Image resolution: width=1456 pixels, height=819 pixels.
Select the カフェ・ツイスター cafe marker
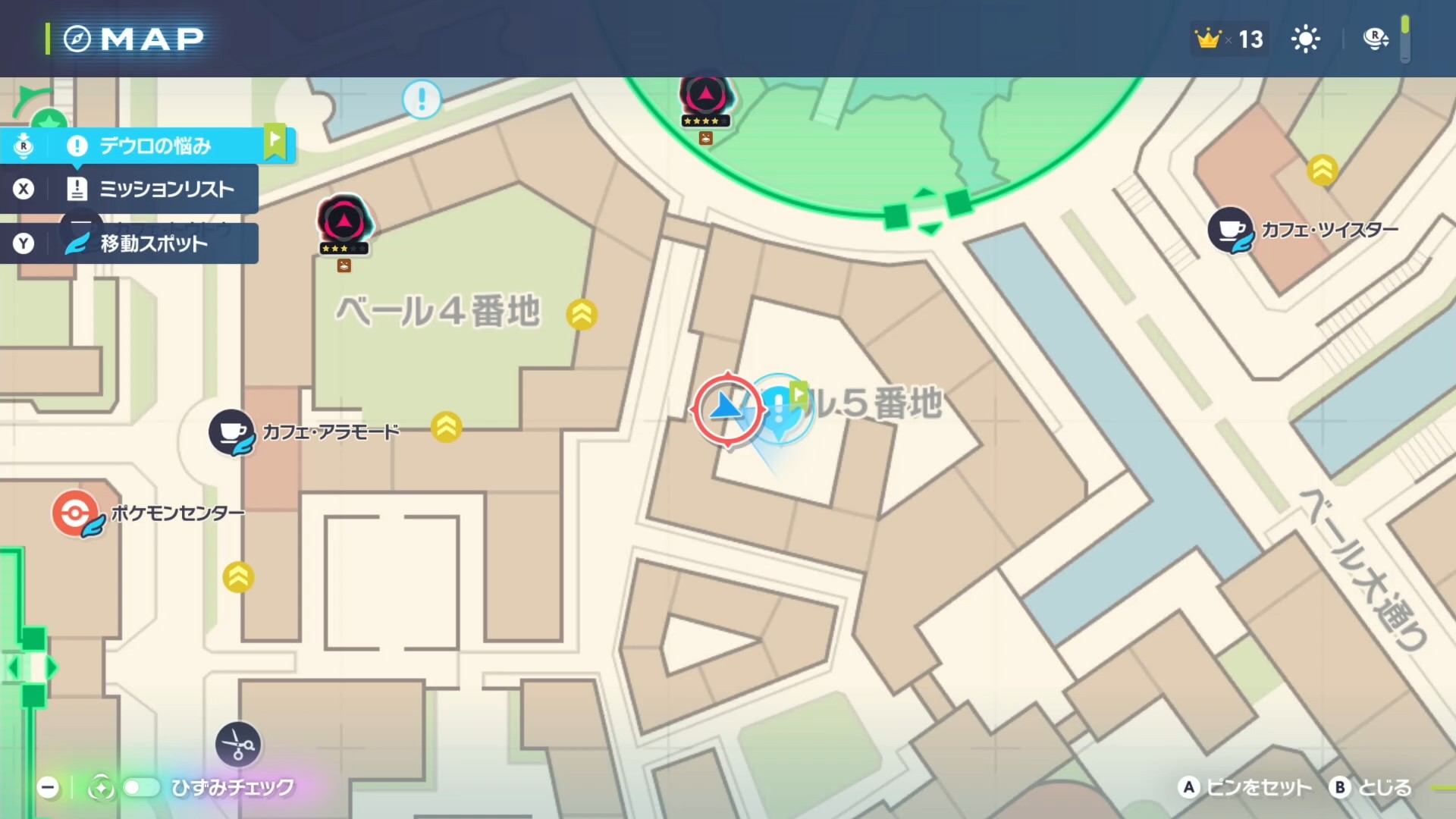pyautogui.click(x=1229, y=229)
